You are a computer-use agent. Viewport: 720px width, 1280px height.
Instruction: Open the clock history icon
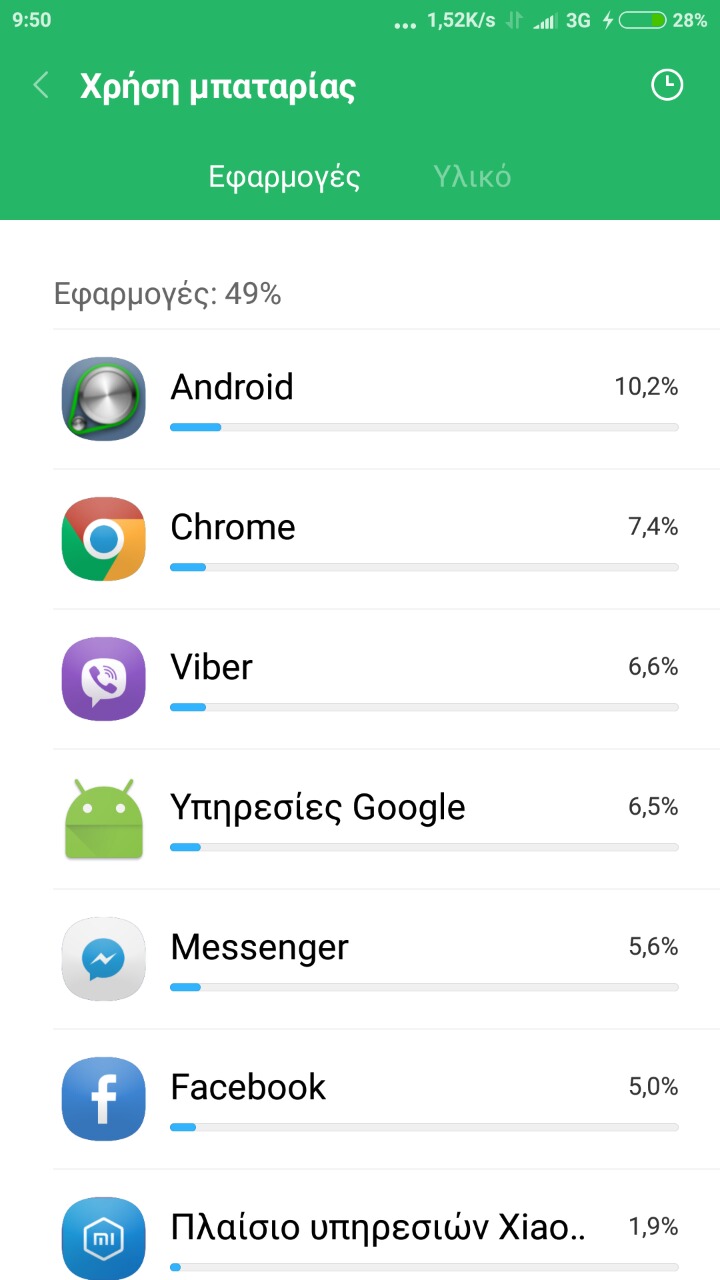click(x=666, y=86)
